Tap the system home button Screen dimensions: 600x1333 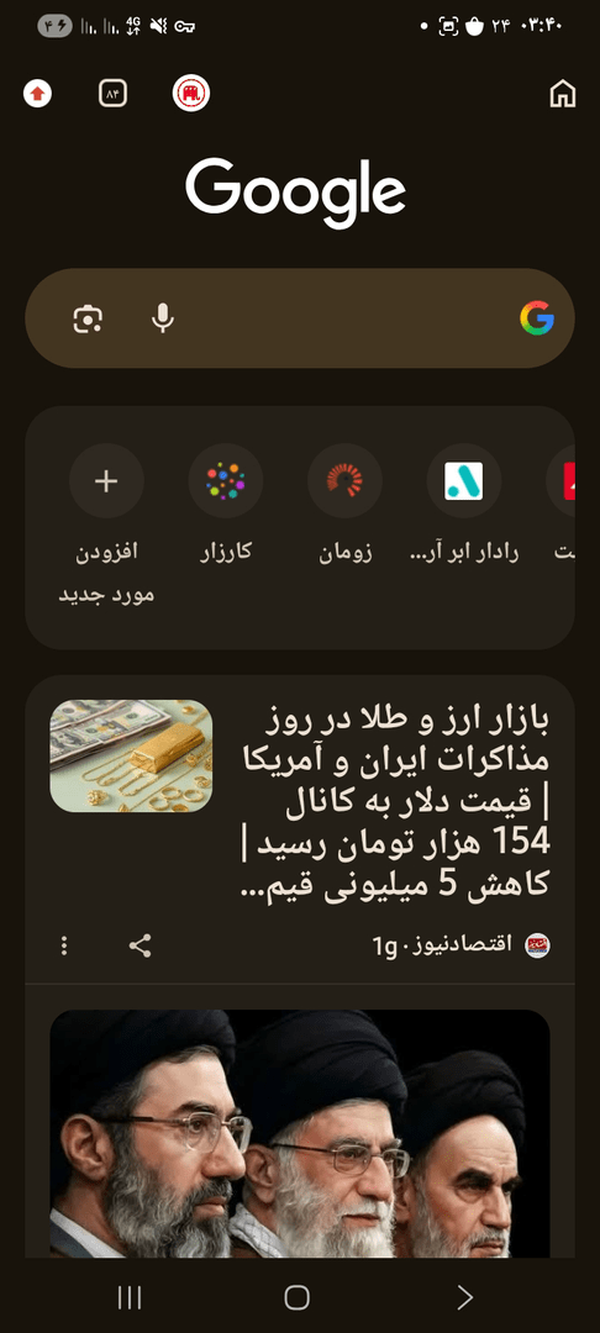(x=297, y=1297)
